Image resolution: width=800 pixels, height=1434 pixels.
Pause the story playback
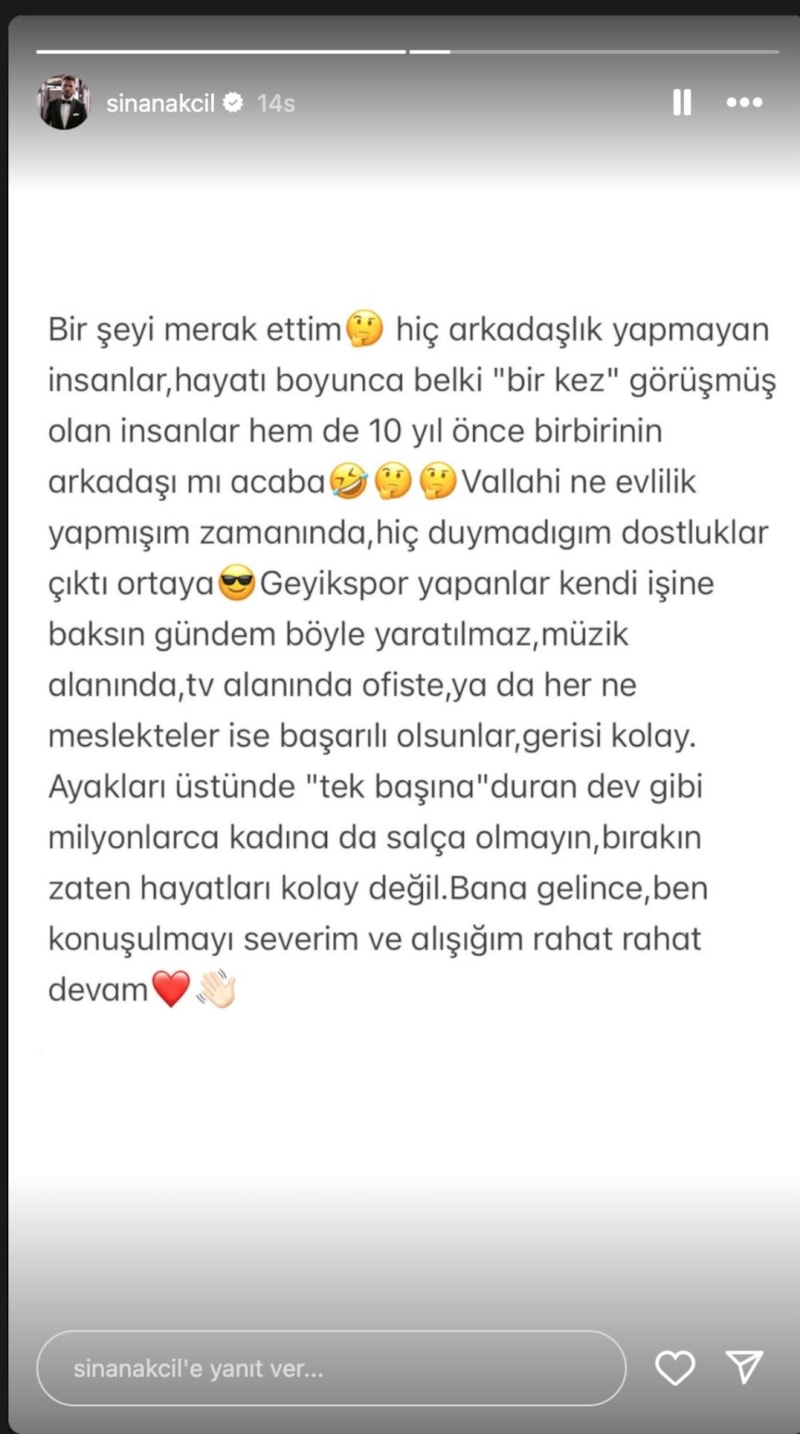point(682,102)
